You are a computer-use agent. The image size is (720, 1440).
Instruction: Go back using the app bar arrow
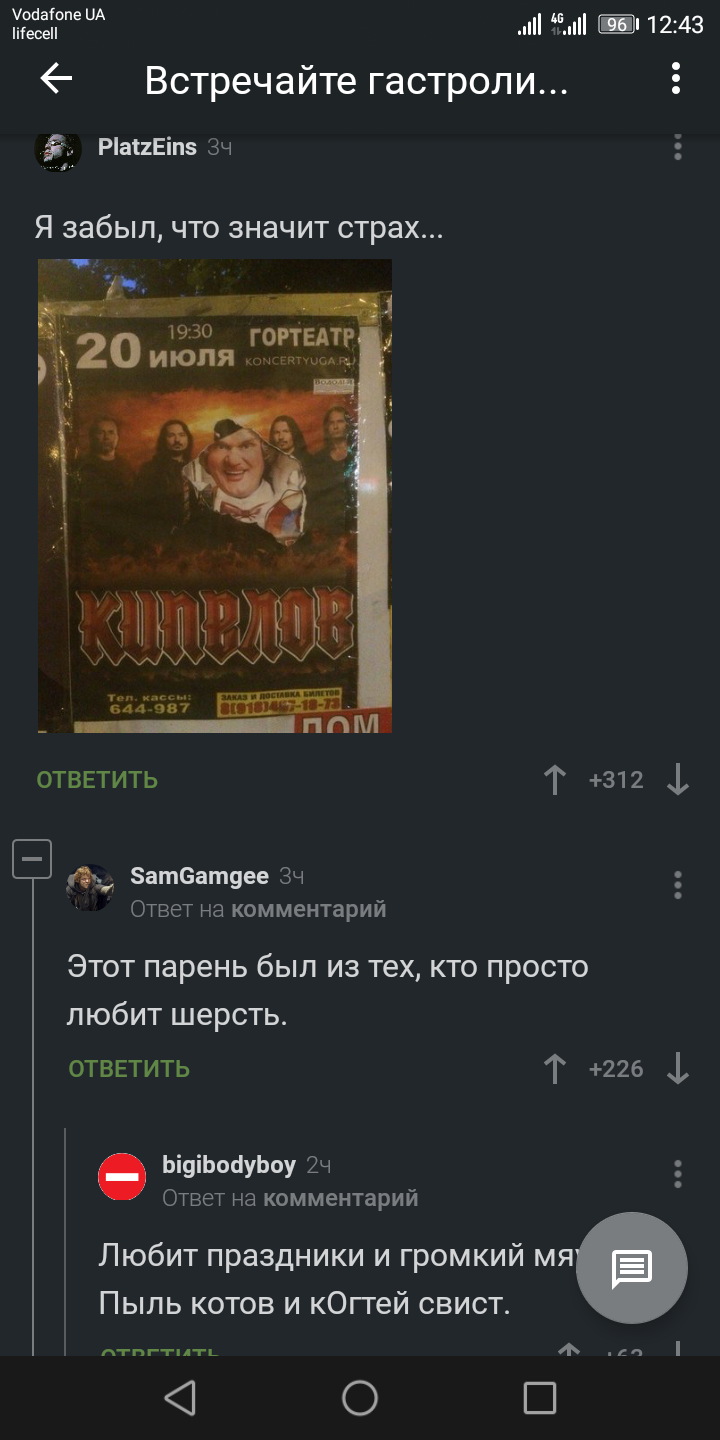coord(56,79)
